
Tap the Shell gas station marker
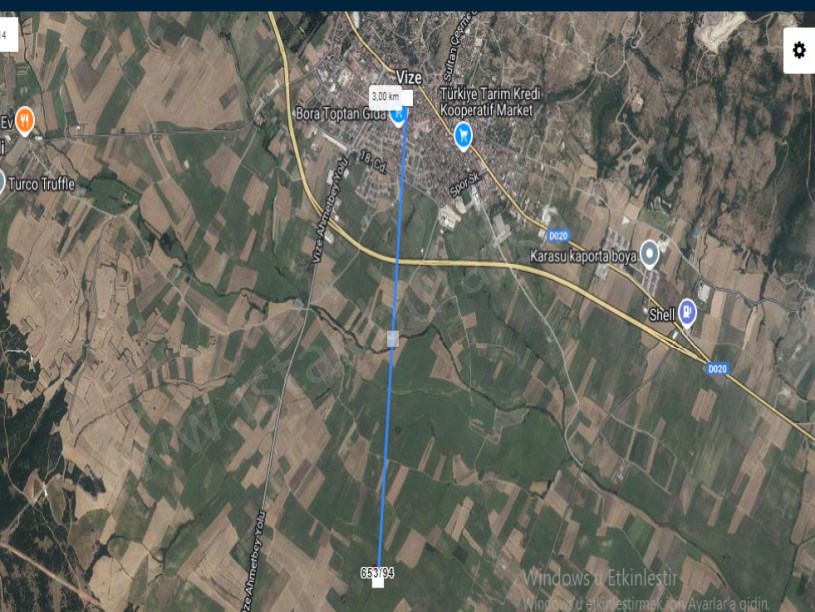click(x=687, y=311)
